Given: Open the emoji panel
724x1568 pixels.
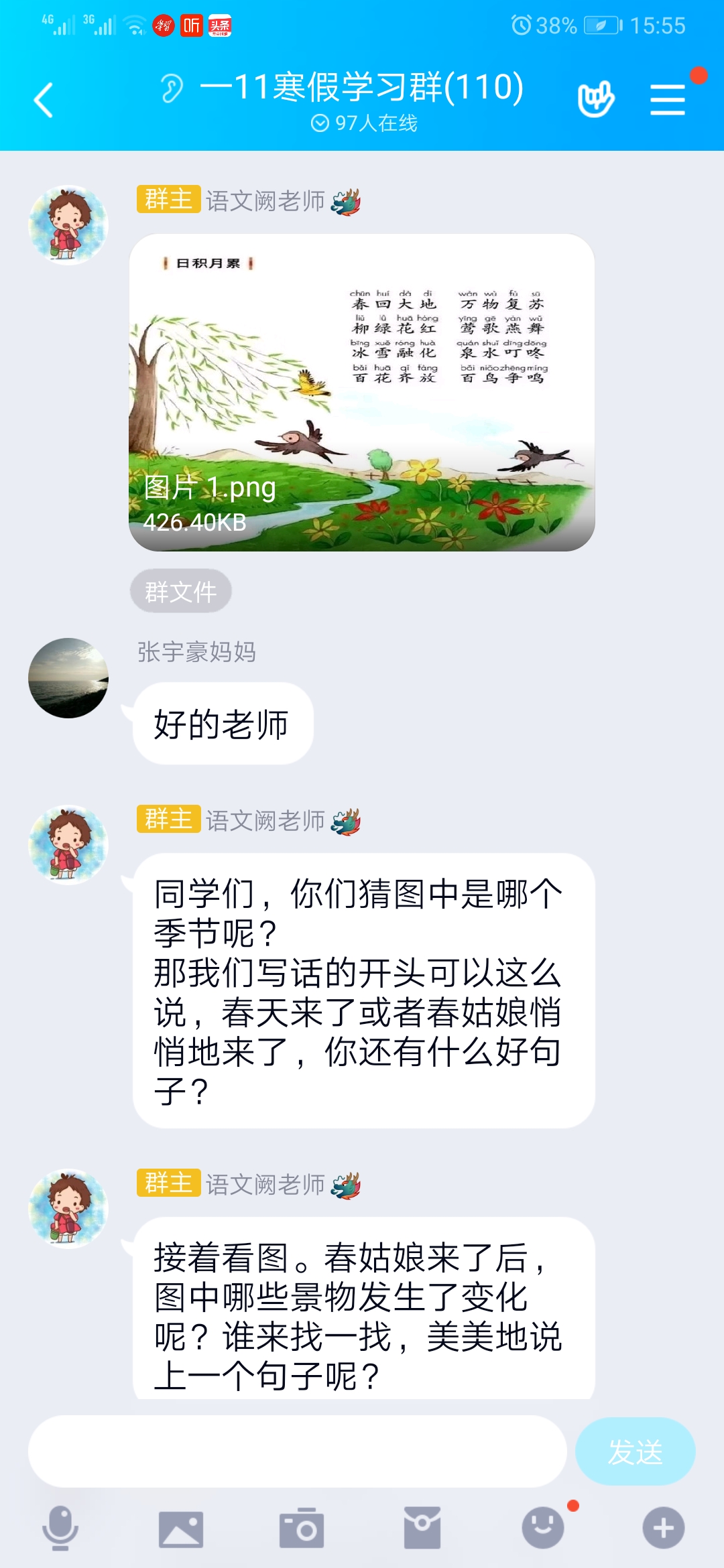Looking at the screenshot, I should pos(543,1528).
